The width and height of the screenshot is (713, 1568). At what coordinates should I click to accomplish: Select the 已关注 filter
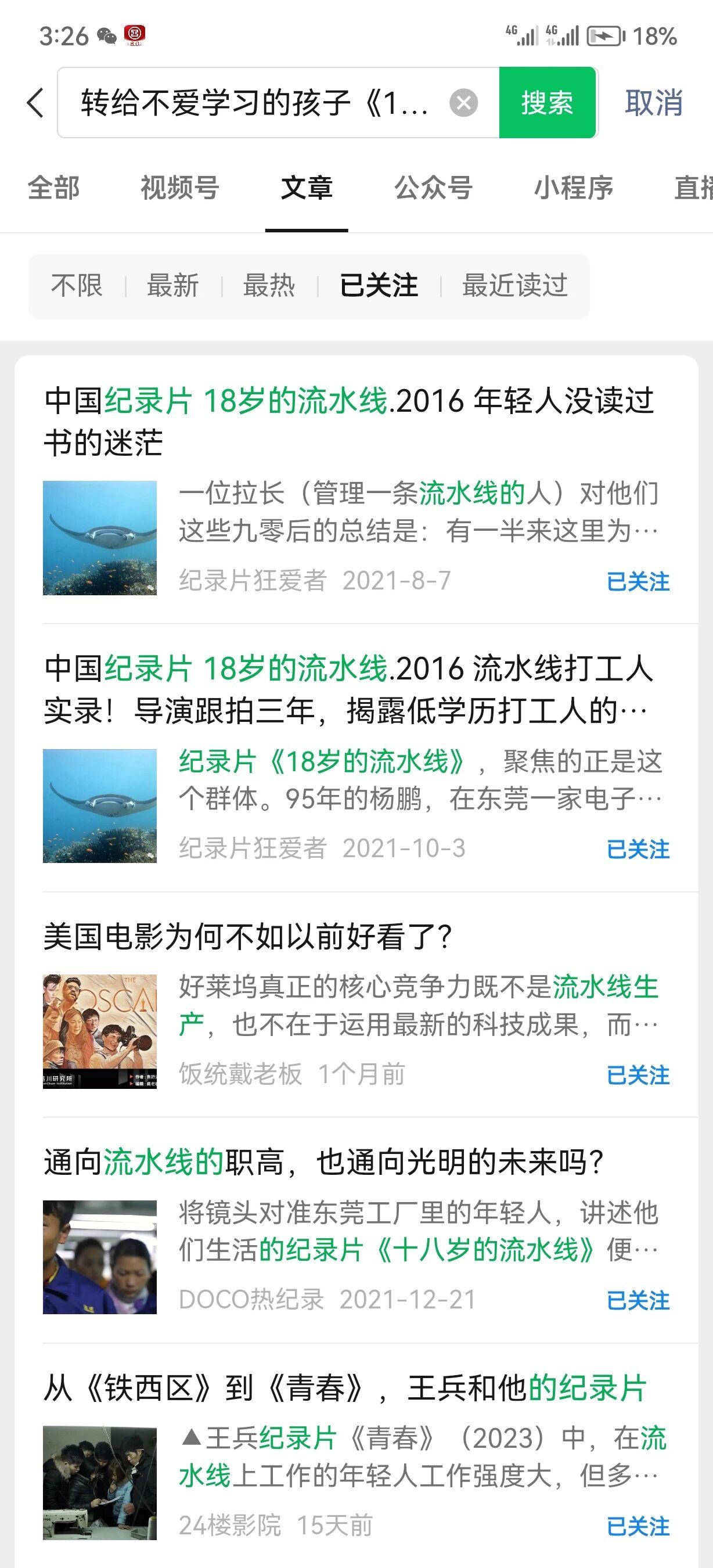(x=379, y=286)
